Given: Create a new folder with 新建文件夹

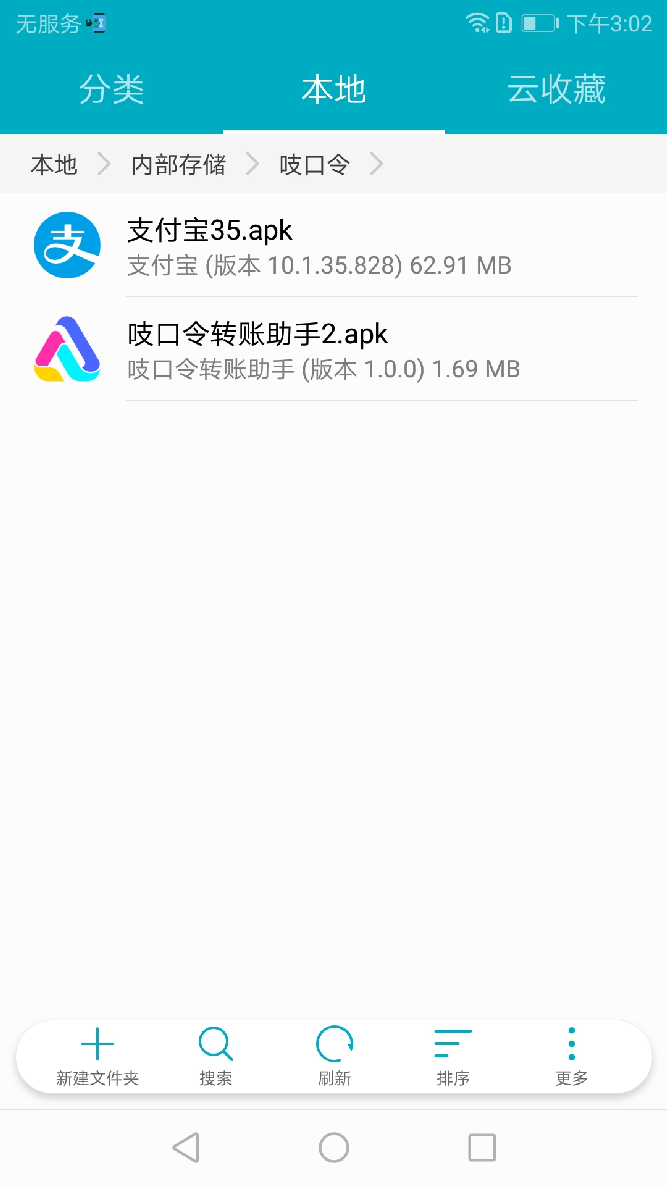Looking at the screenshot, I should pyautogui.click(x=98, y=1057).
